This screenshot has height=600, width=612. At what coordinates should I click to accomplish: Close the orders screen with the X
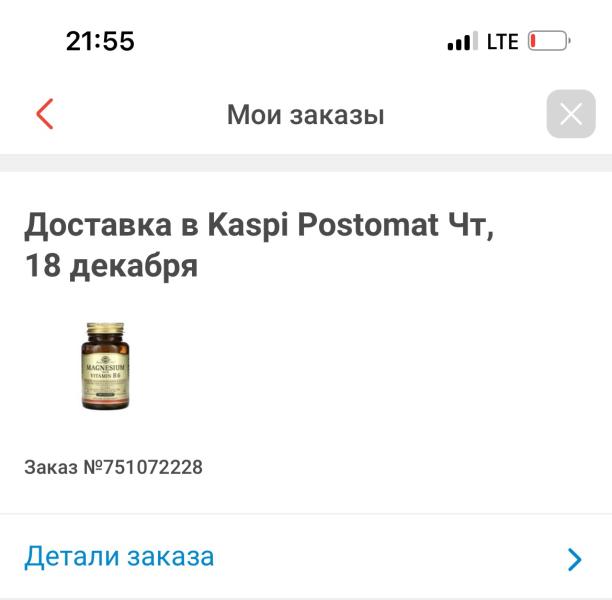tap(570, 114)
